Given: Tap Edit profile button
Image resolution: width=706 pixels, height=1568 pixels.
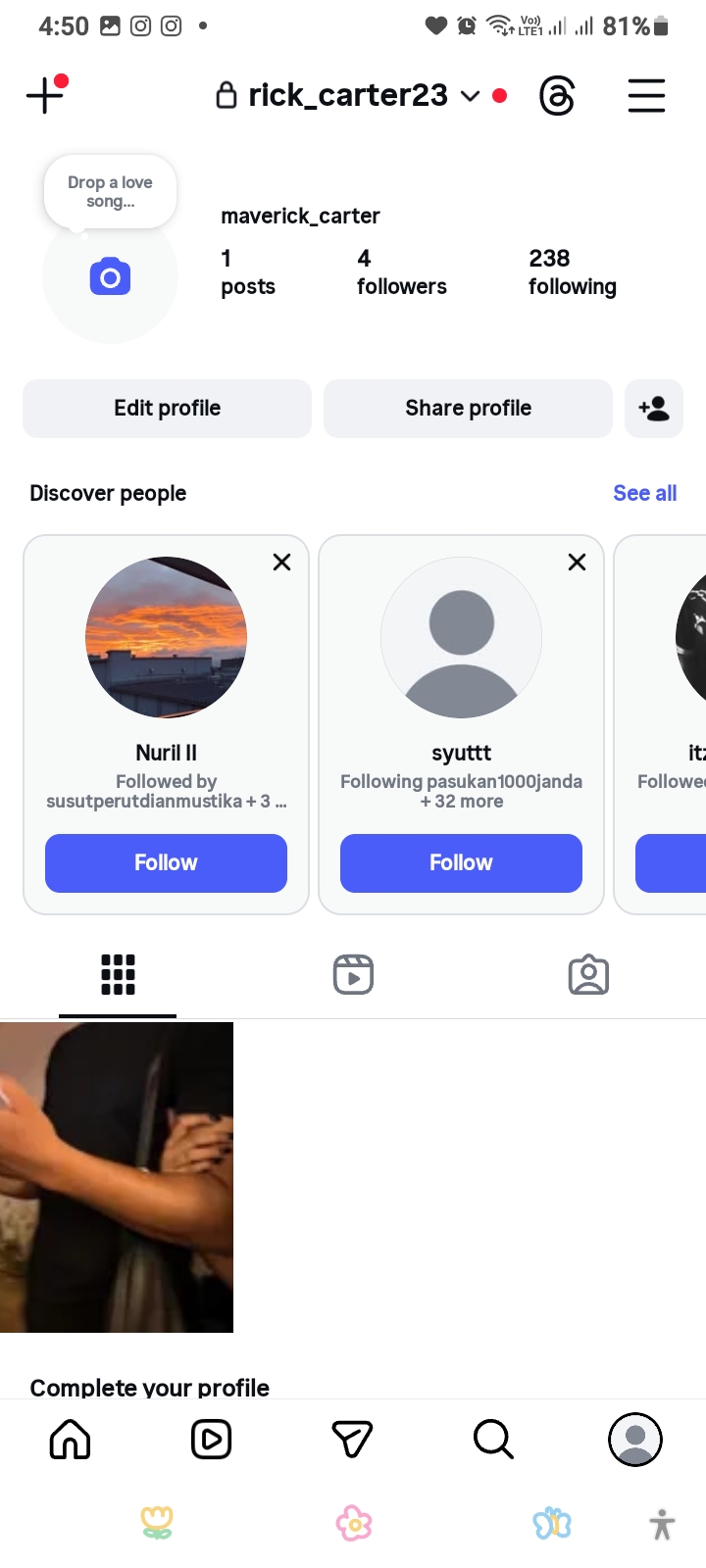Looking at the screenshot, I should pyautogui.click(x=167, y=408).
